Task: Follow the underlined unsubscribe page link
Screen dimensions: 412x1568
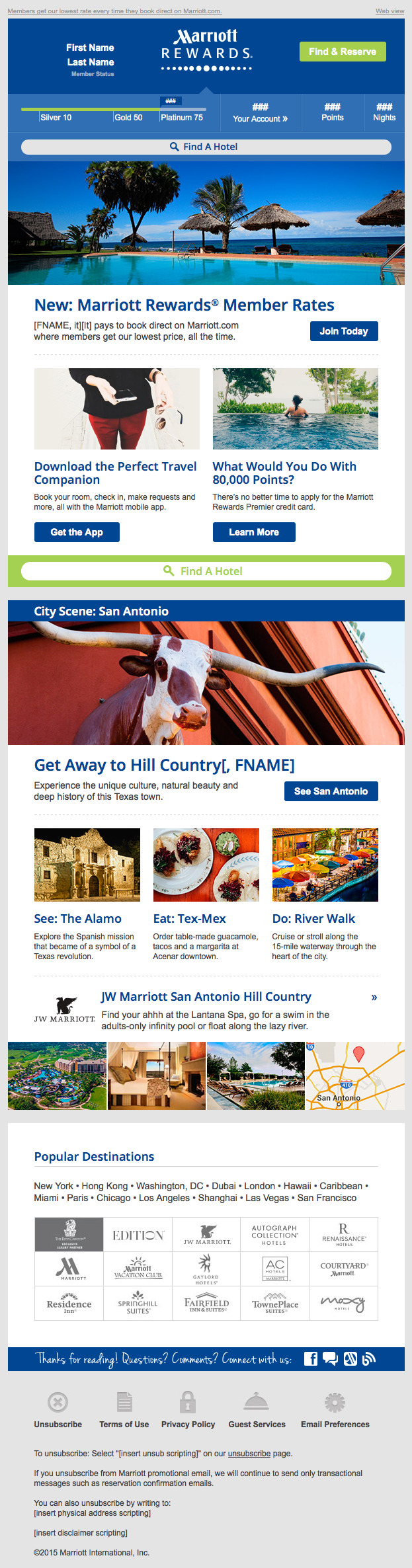Action: click(249, 1454)
